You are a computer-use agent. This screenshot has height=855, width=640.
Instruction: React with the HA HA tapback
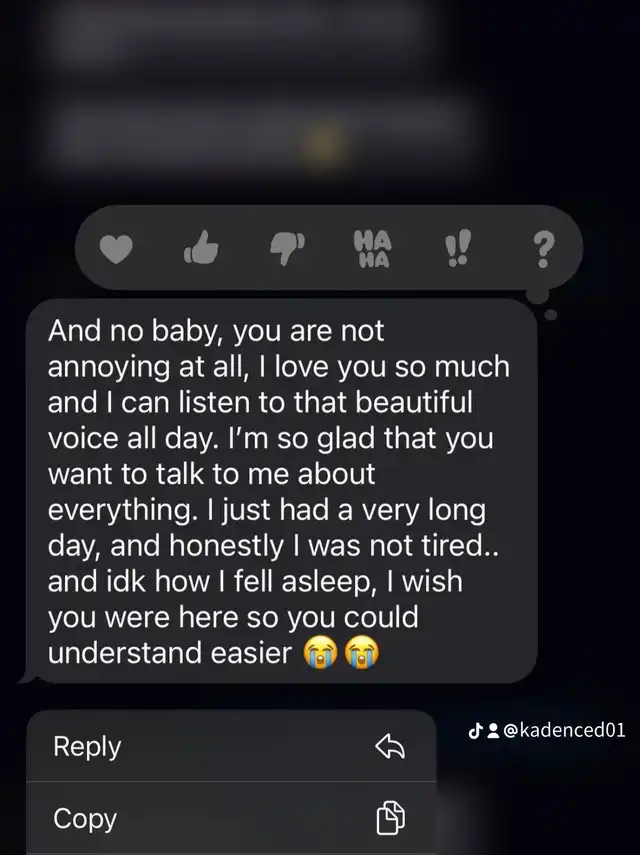[372, 246]
